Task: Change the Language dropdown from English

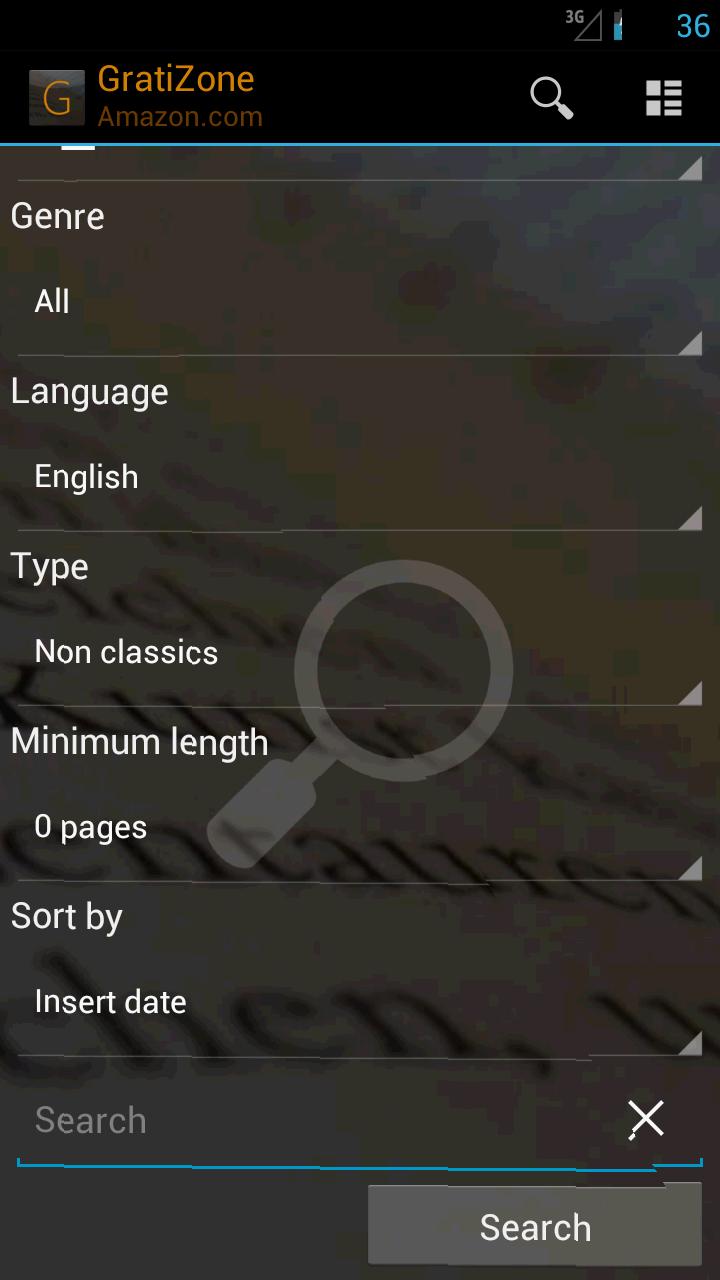Action: pos(360,478)
